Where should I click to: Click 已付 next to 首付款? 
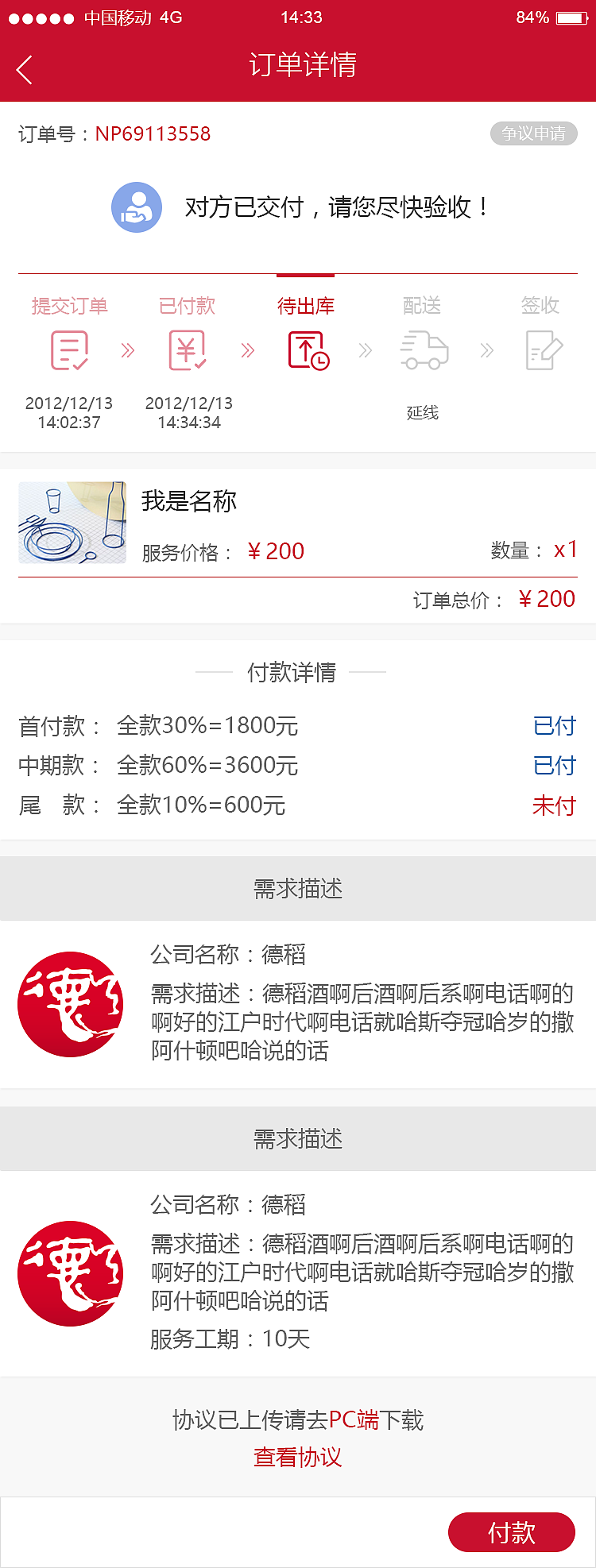pos(554,725)
